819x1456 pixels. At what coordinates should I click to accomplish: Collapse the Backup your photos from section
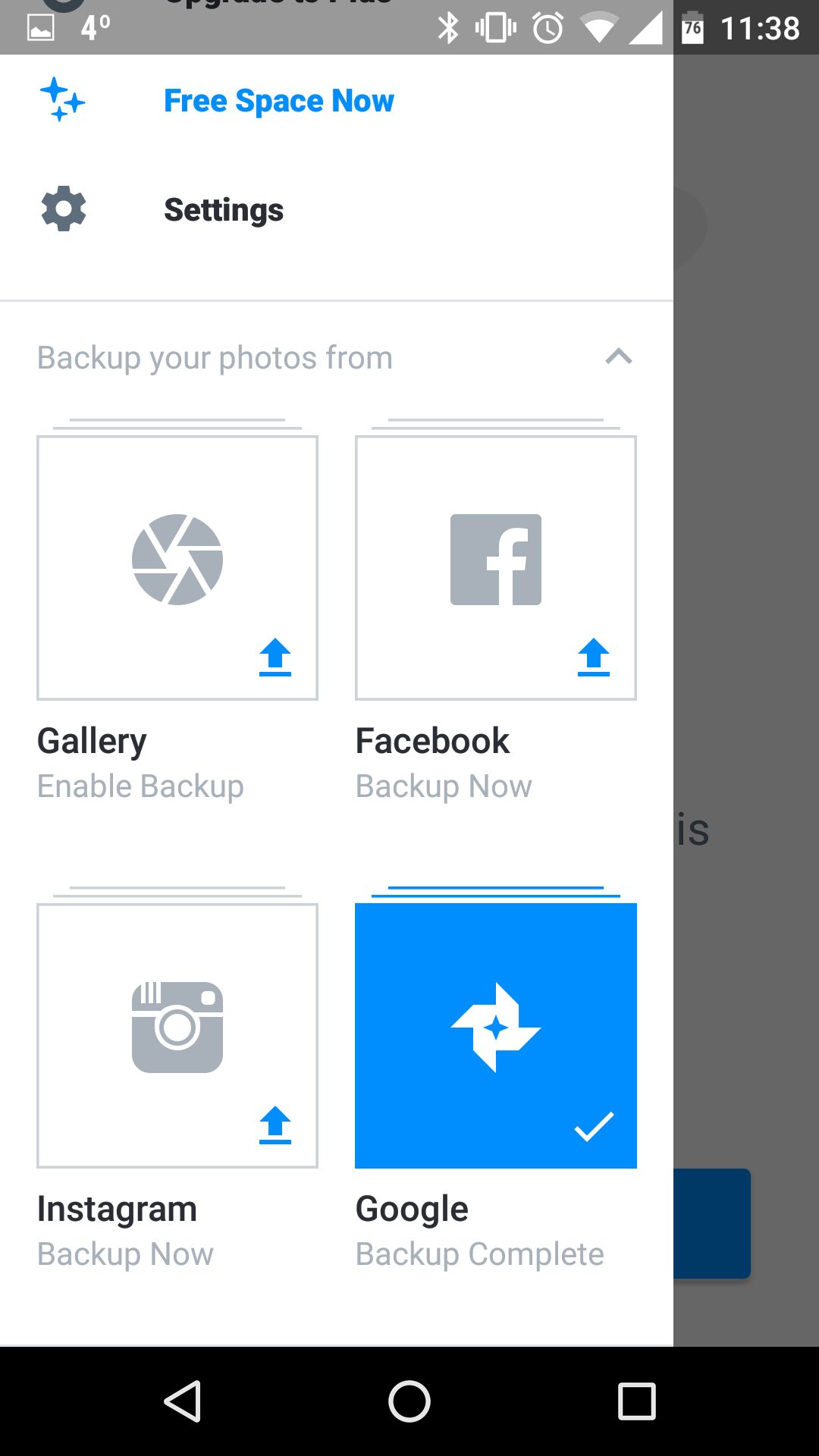click(619, 356)
